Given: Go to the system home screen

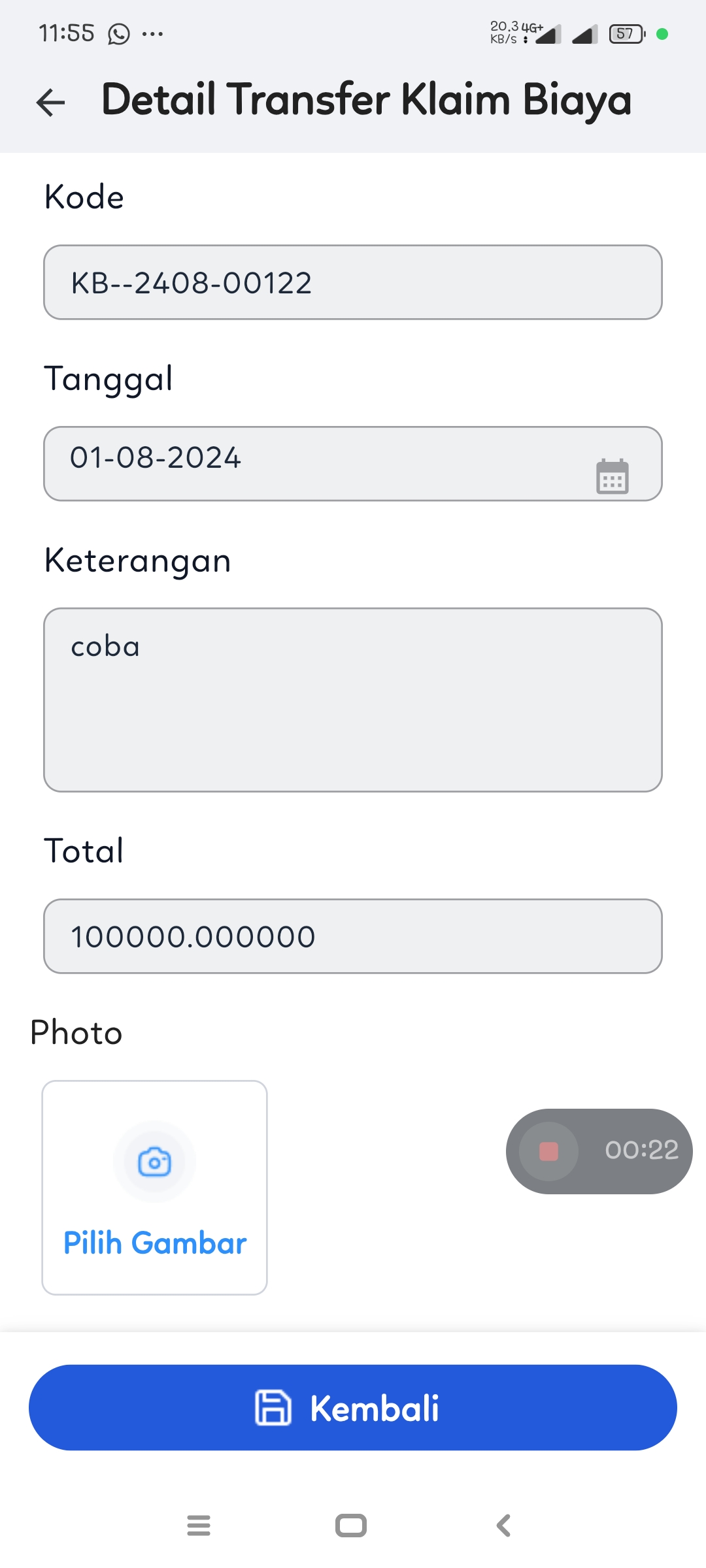Looking at the screenshot, I should click(x=351, y=1526).
